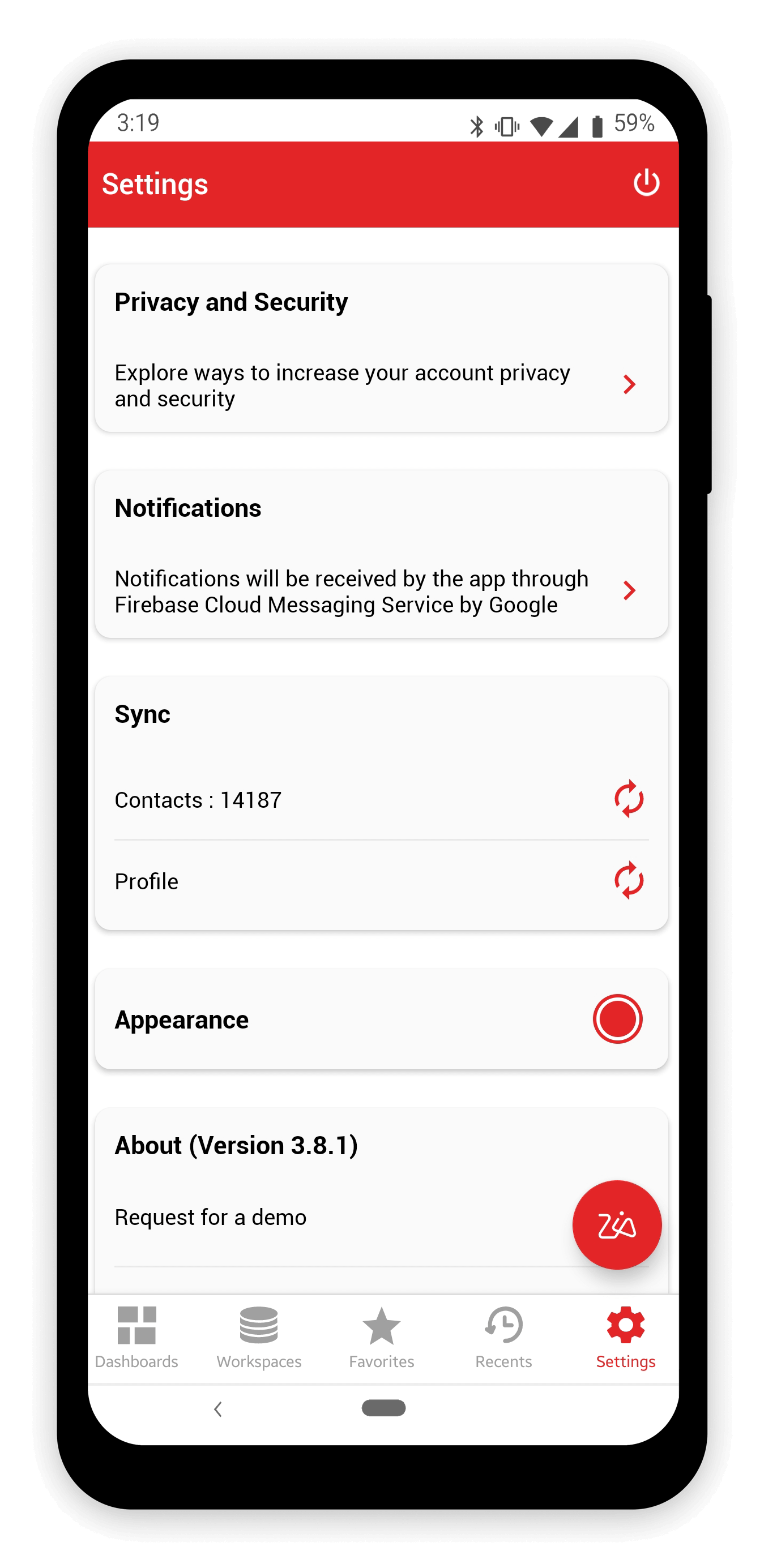The image size is (777, 1568).
Task: Refresh the Profile sync
Action: (x=629, y=880)
